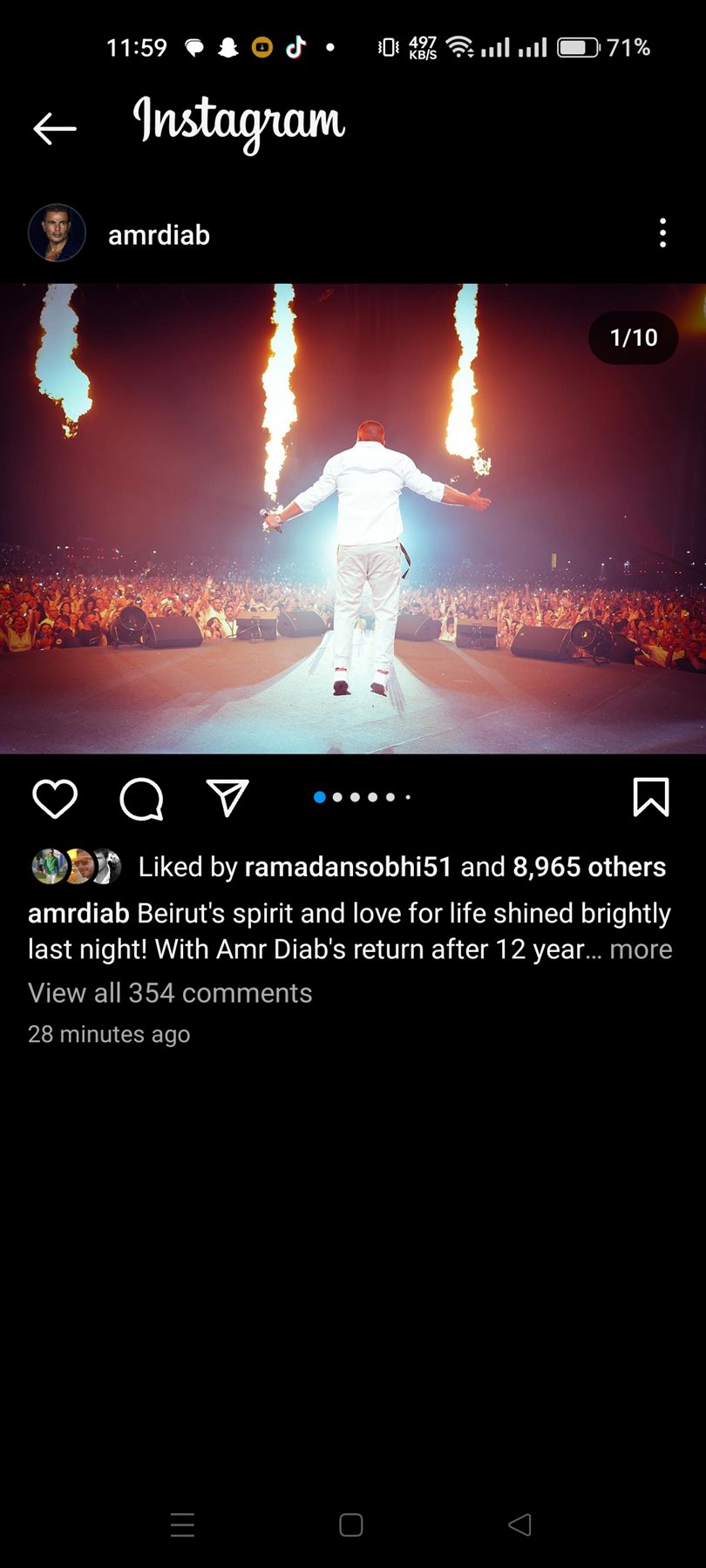Open comments via the speech bubble icon

pyautogui.click(x=141, y=798)
